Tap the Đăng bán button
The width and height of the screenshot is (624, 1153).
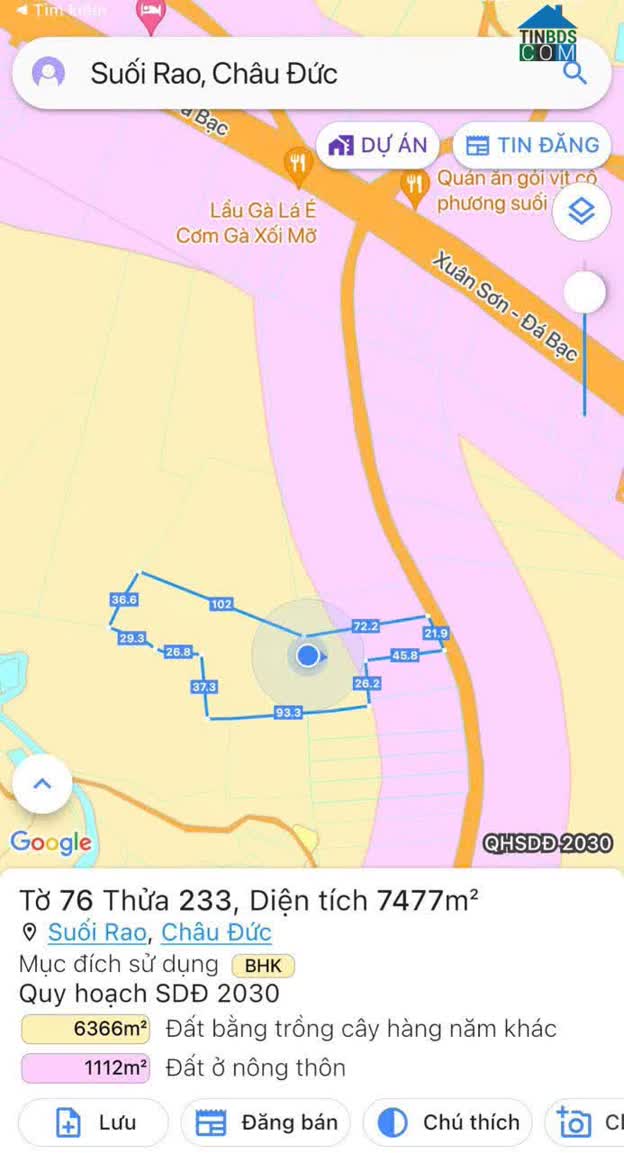266,1123
